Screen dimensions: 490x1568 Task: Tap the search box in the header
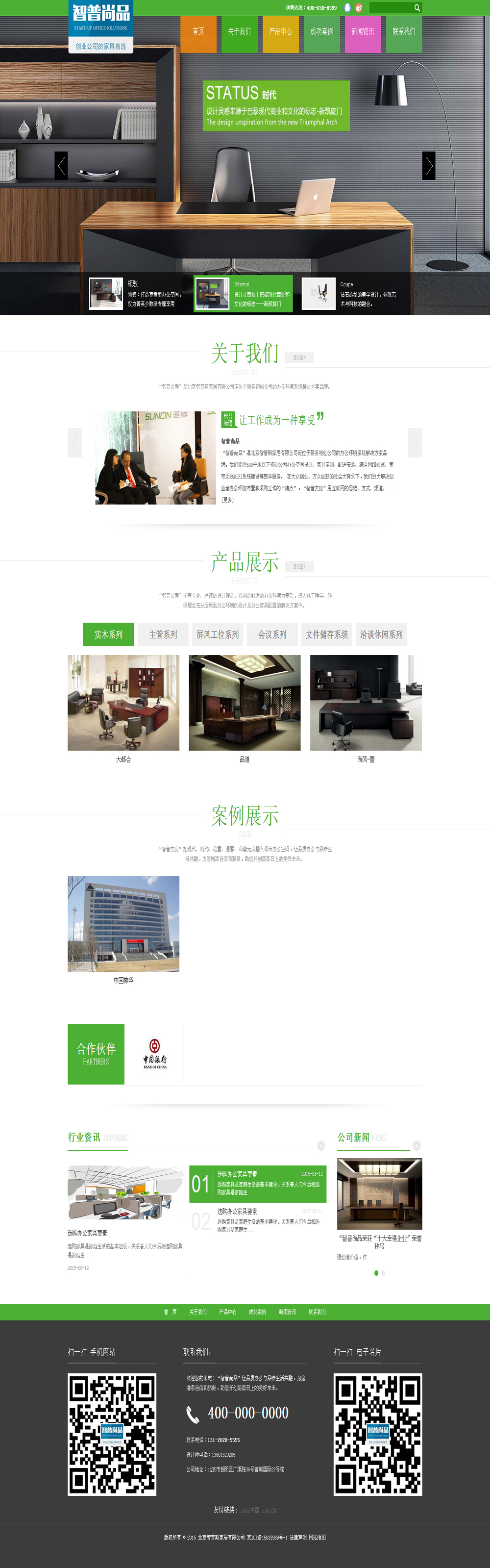pyautogui.click(x=391, y=8)
